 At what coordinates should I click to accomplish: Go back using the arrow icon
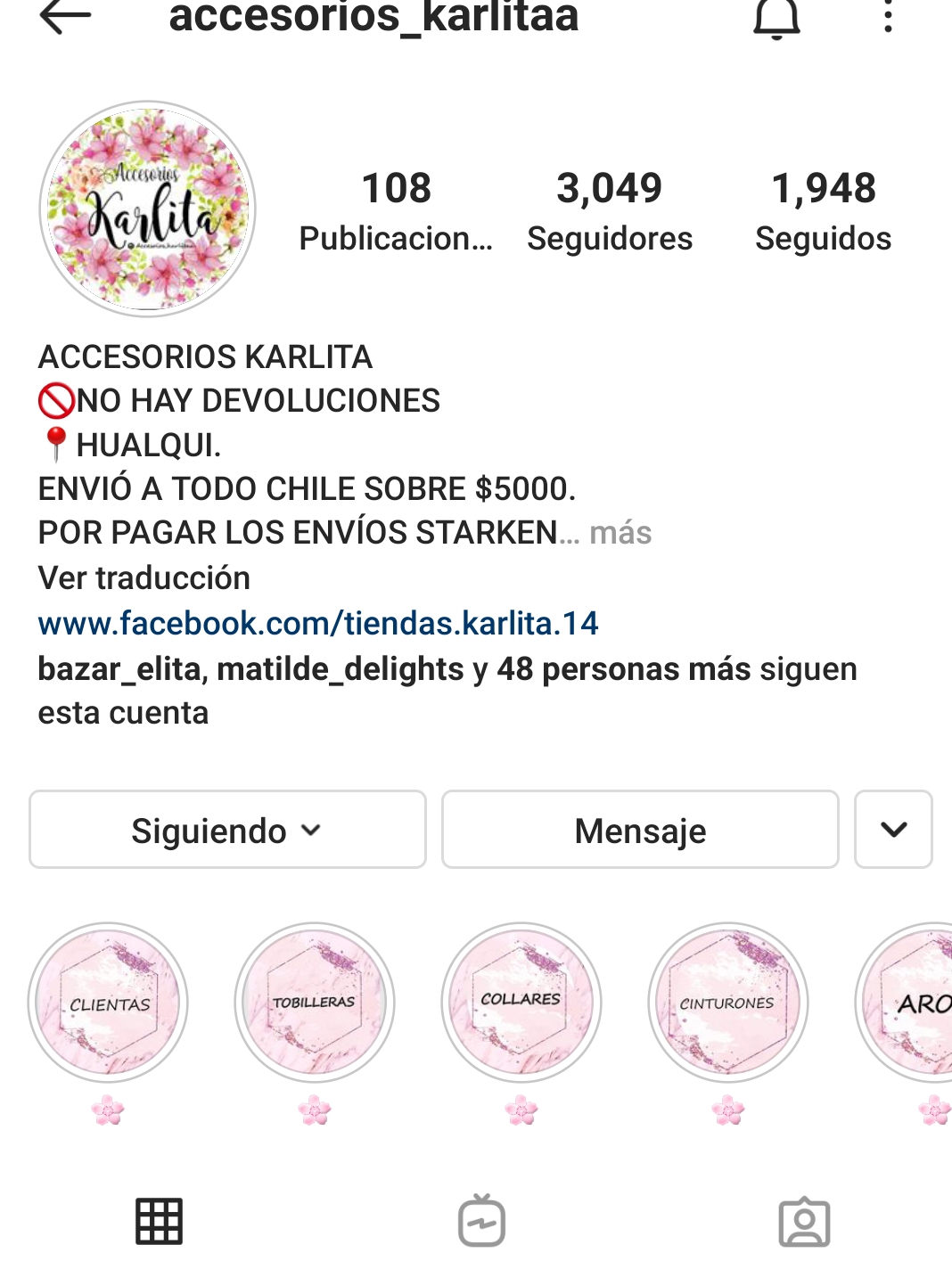[65, 15]
